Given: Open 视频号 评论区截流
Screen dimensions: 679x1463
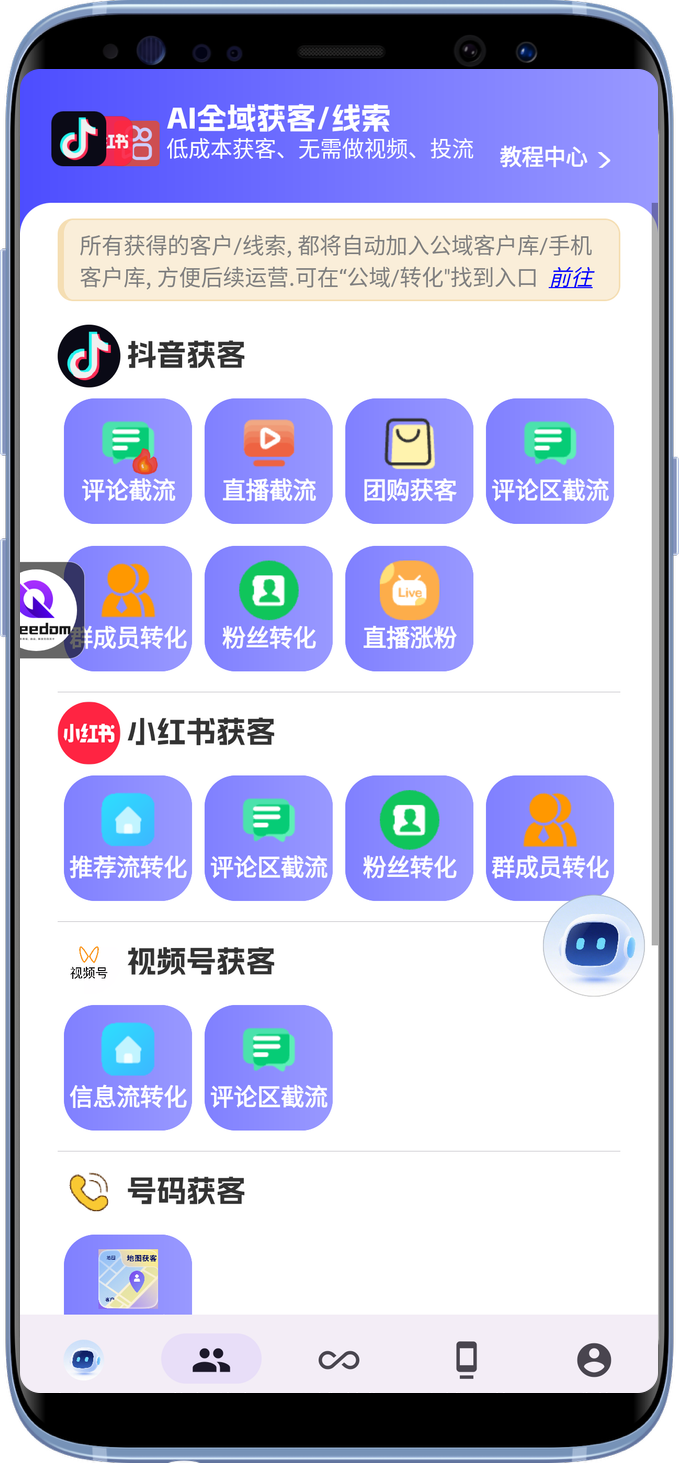Looking at the screenshot, I should (268, 1068).
